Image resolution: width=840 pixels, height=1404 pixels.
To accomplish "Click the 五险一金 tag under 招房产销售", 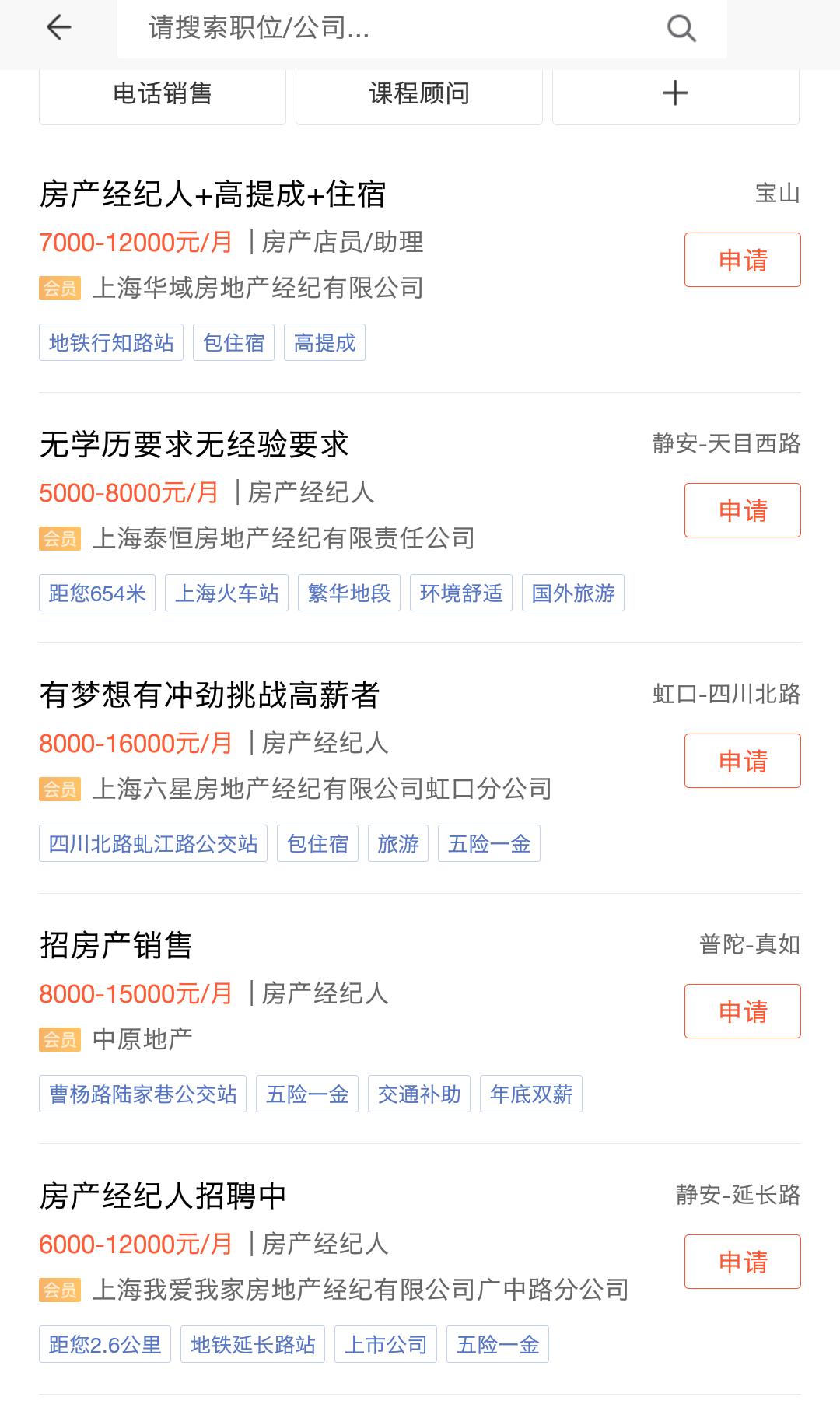I will [x=307, y=1094].
